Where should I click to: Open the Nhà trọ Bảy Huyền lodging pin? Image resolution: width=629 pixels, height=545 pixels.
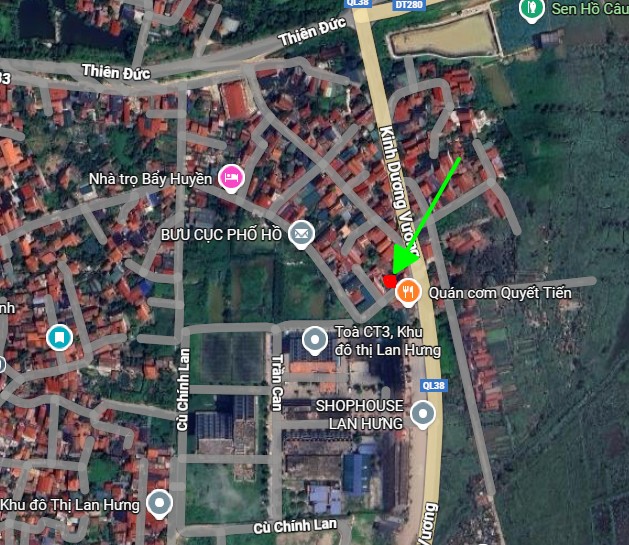232,177
